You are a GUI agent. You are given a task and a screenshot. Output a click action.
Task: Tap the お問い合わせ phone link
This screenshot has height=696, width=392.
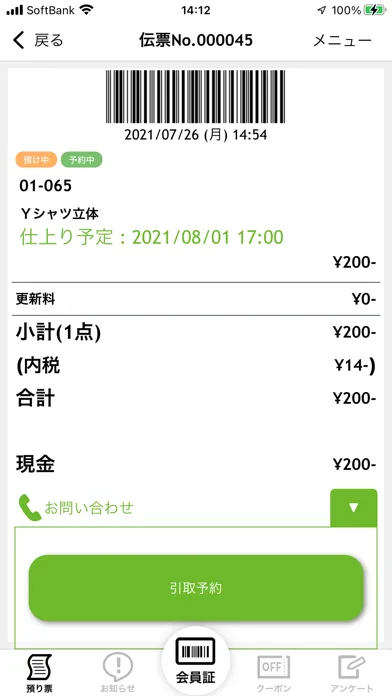[x=76, y=508]
